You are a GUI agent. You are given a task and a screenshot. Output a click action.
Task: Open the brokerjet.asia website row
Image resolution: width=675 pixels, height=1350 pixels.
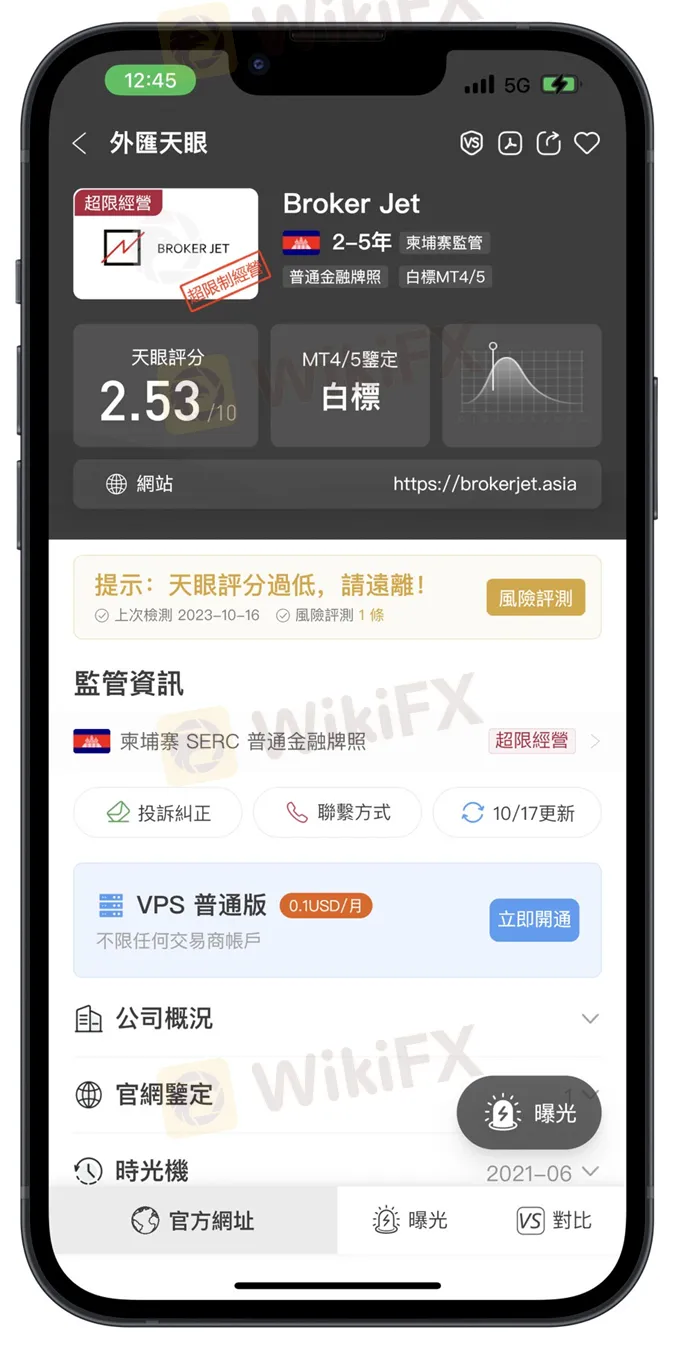337,484
